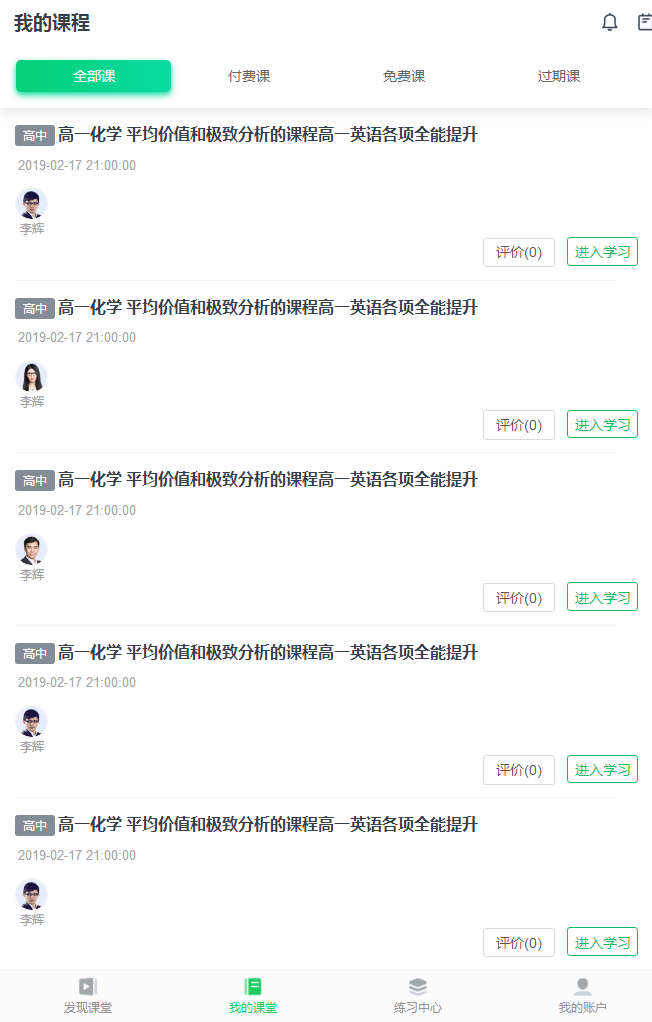Image resolution: width=652 pixels, height=1022 pixels.
Task: Tap 评价(0) on the third course
Action: 519,597
